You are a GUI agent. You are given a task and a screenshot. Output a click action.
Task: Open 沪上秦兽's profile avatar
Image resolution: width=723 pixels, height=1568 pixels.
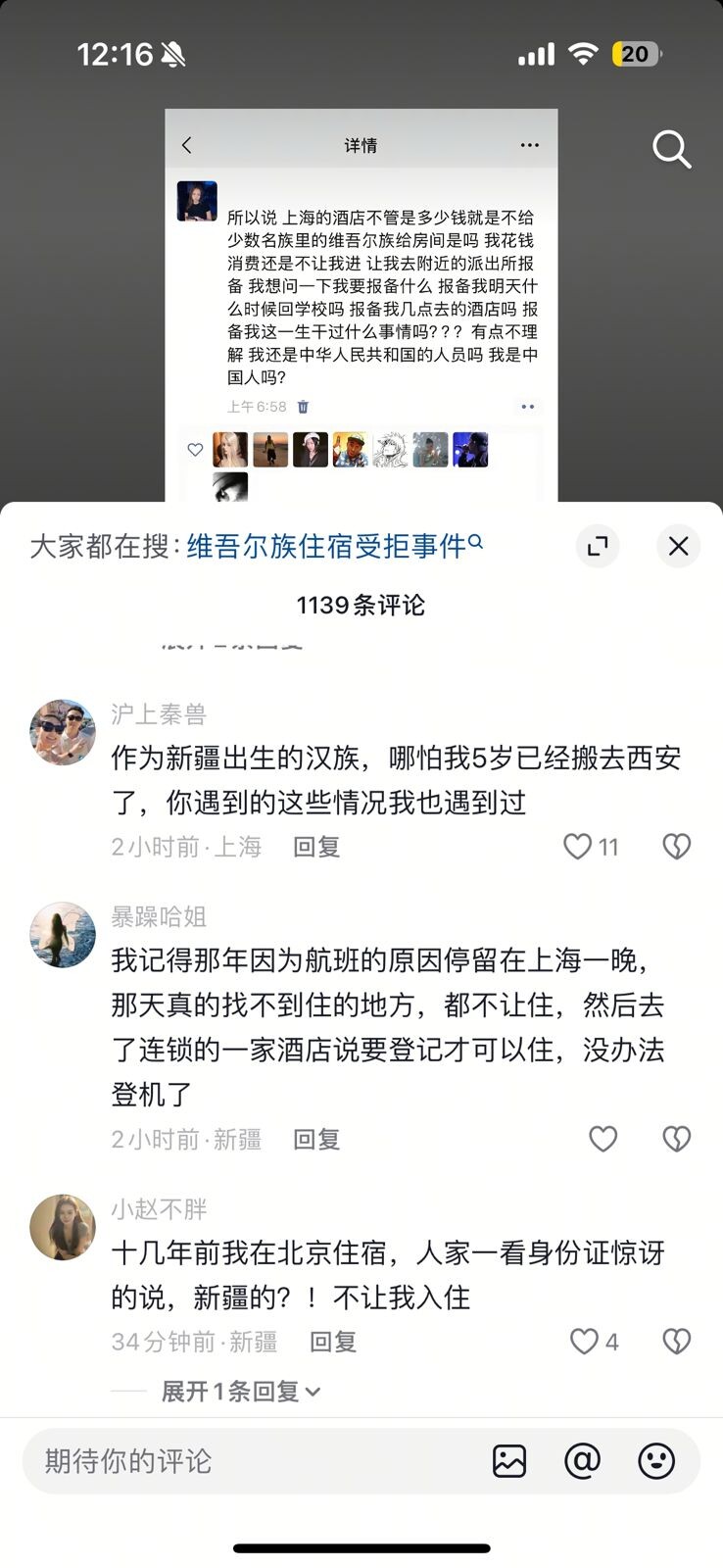[x=63, y=732]
